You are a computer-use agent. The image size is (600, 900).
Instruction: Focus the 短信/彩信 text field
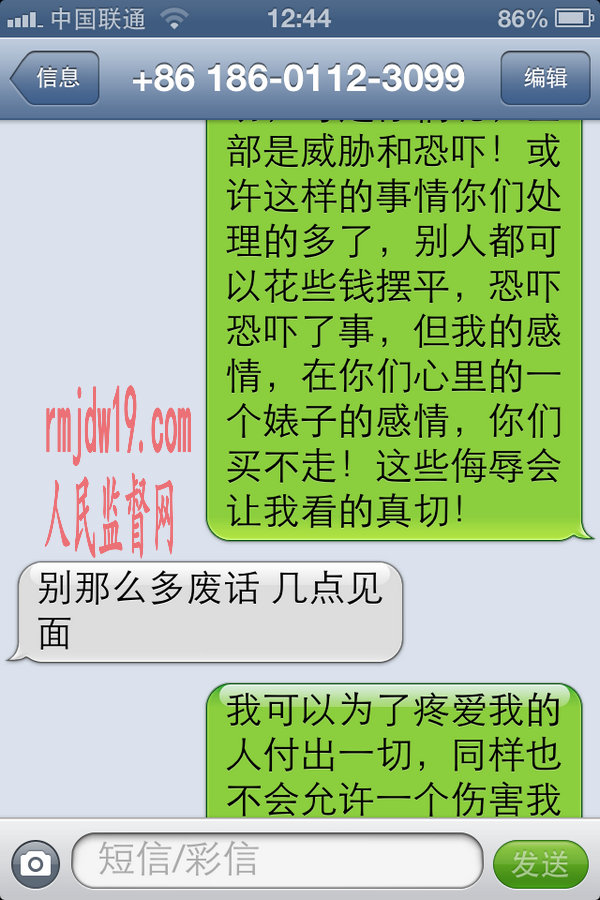coord(278,860)
